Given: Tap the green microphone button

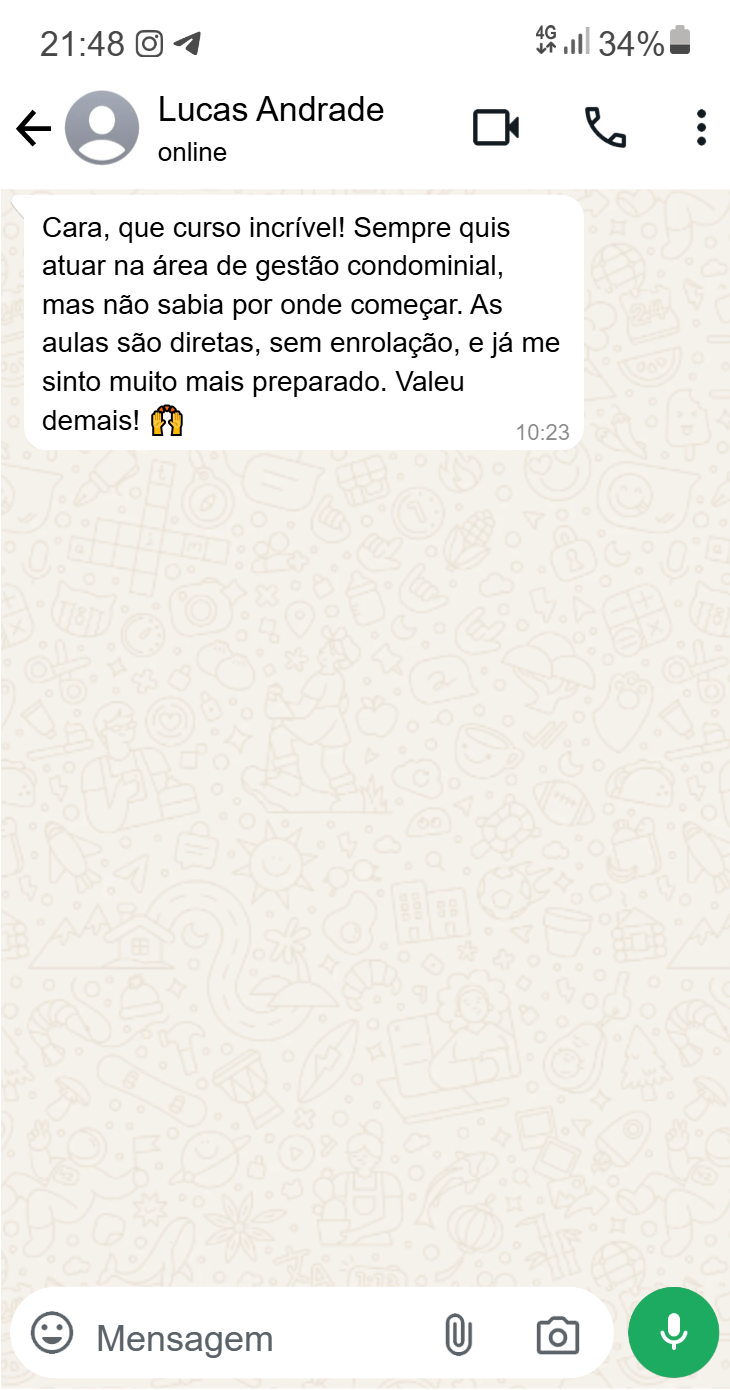Looking at the screenshot, I should point(673,1332).
